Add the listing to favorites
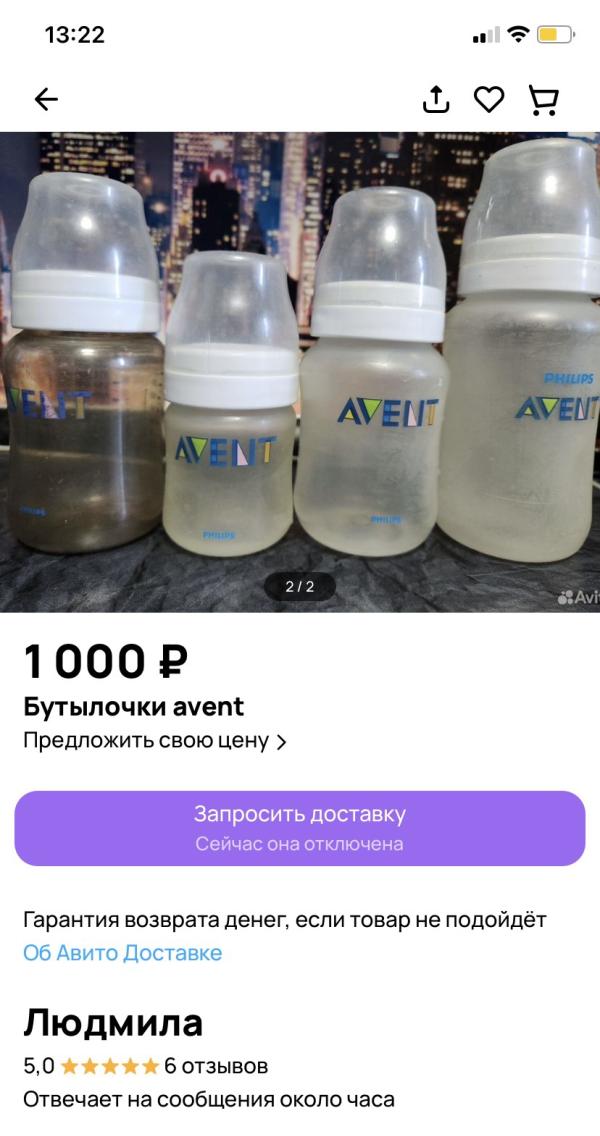The width and height of the screenshot is (600, 1136). pyautogui.click(x=489, y=99)
